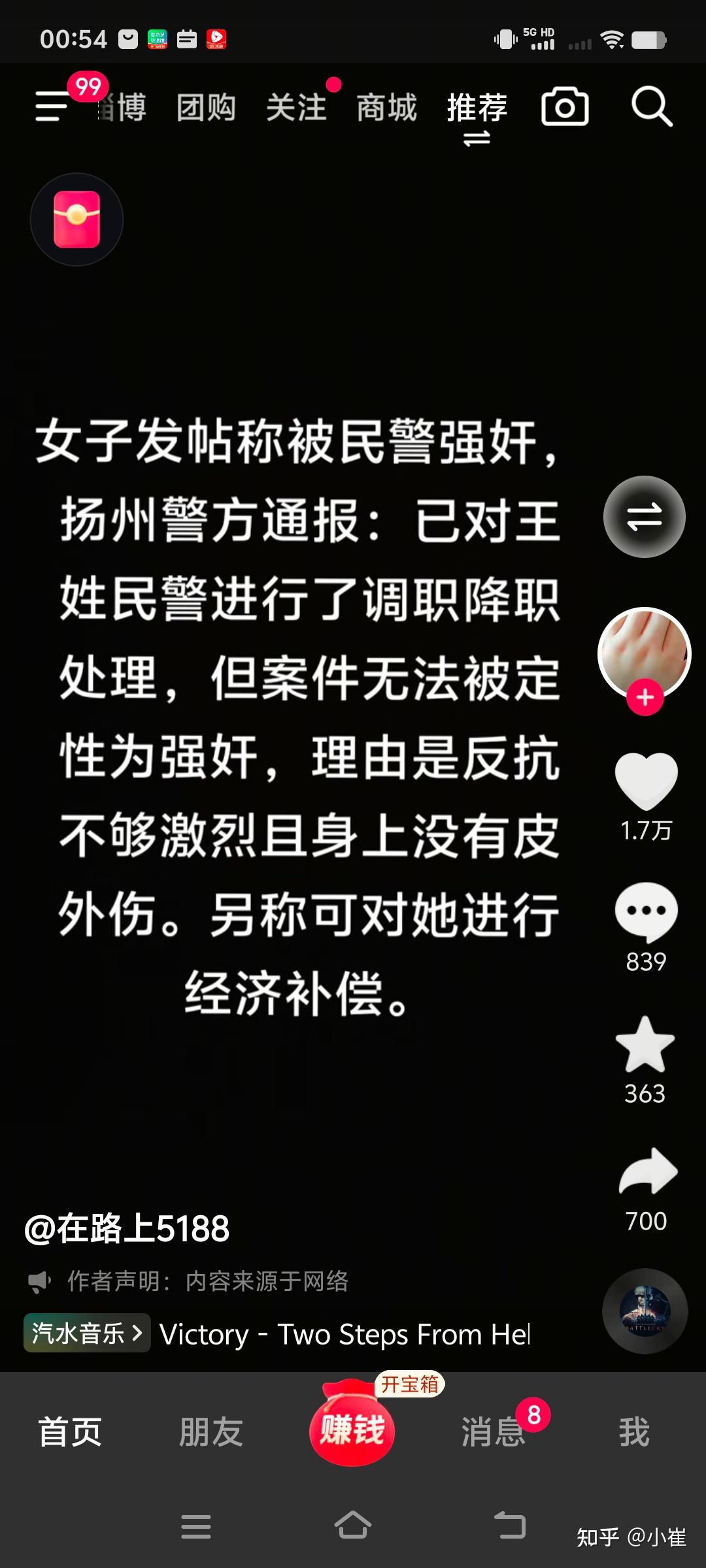Open the comments bubble

point(646,912)
